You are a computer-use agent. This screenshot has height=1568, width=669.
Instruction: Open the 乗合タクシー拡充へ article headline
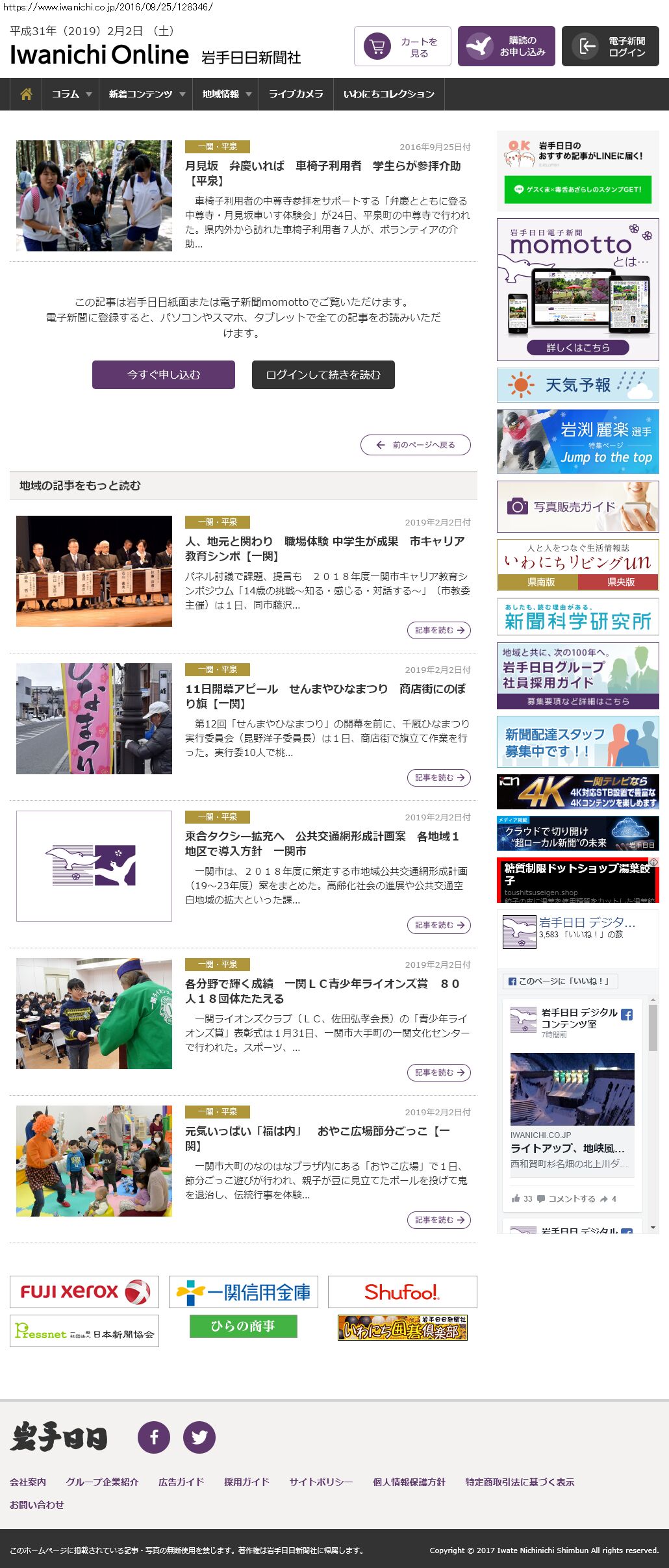pos(322,844)
